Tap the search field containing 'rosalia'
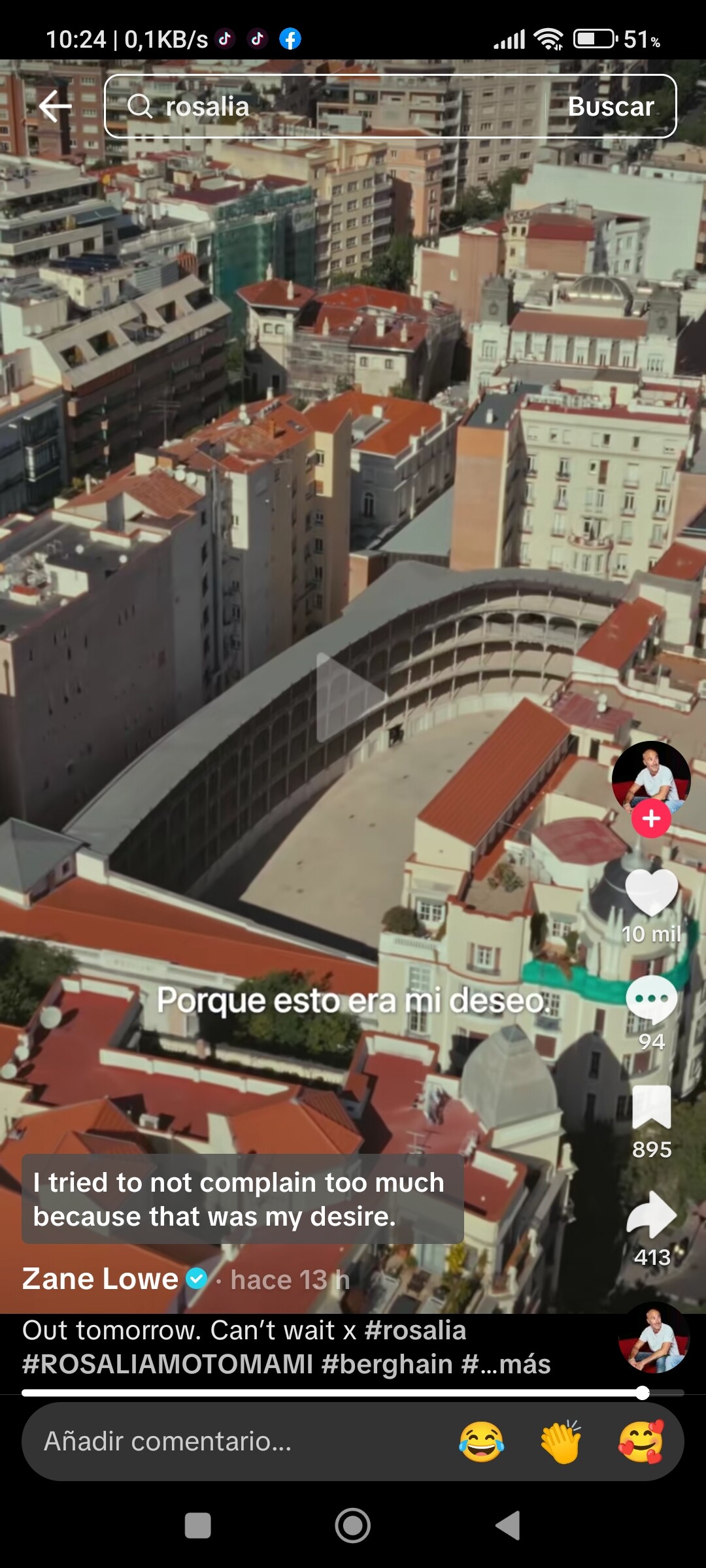 327,106
